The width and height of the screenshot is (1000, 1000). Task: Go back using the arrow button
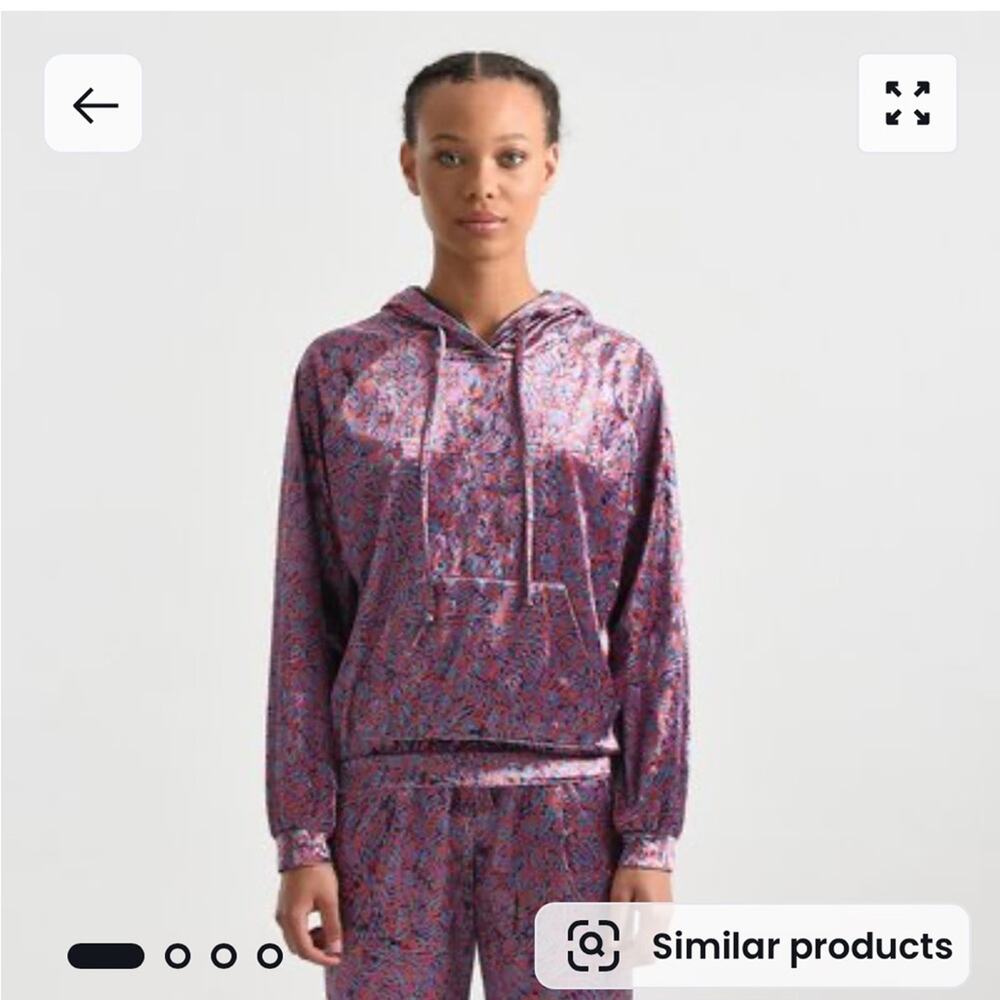tap(93, 104)
